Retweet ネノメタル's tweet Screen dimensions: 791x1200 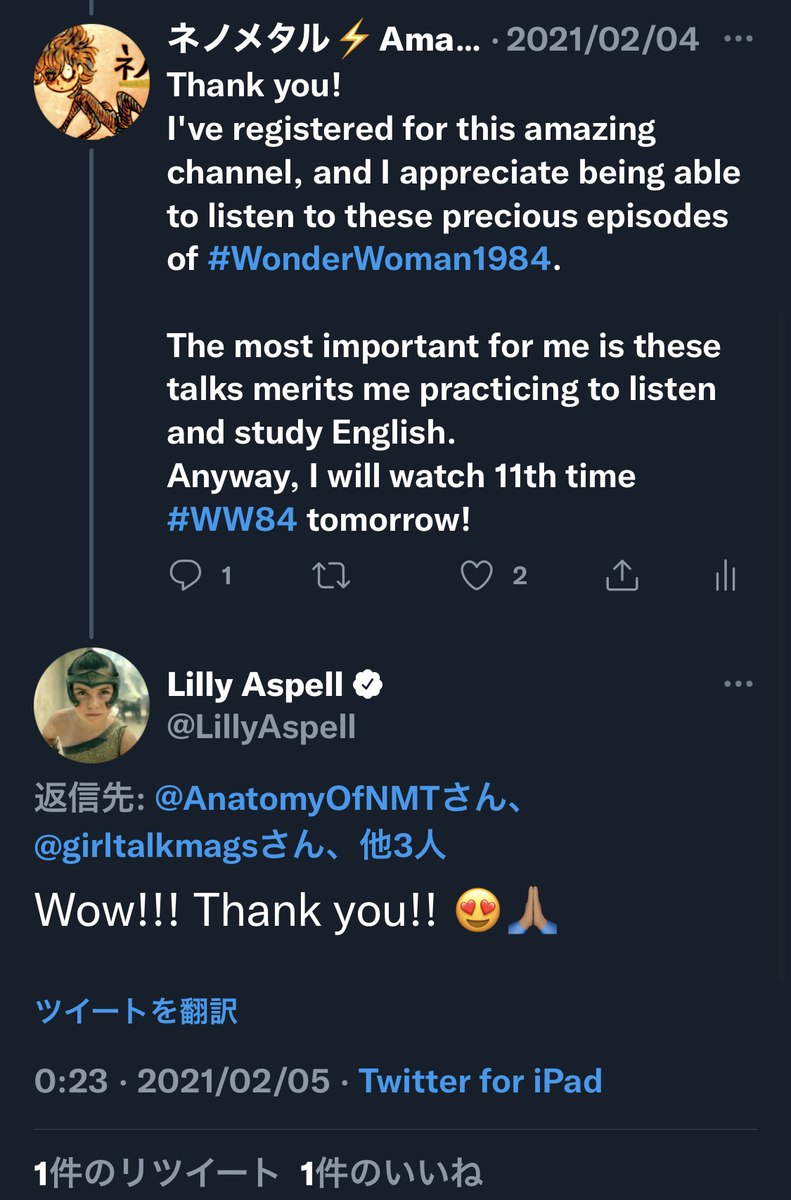click(x=331, y=575)
